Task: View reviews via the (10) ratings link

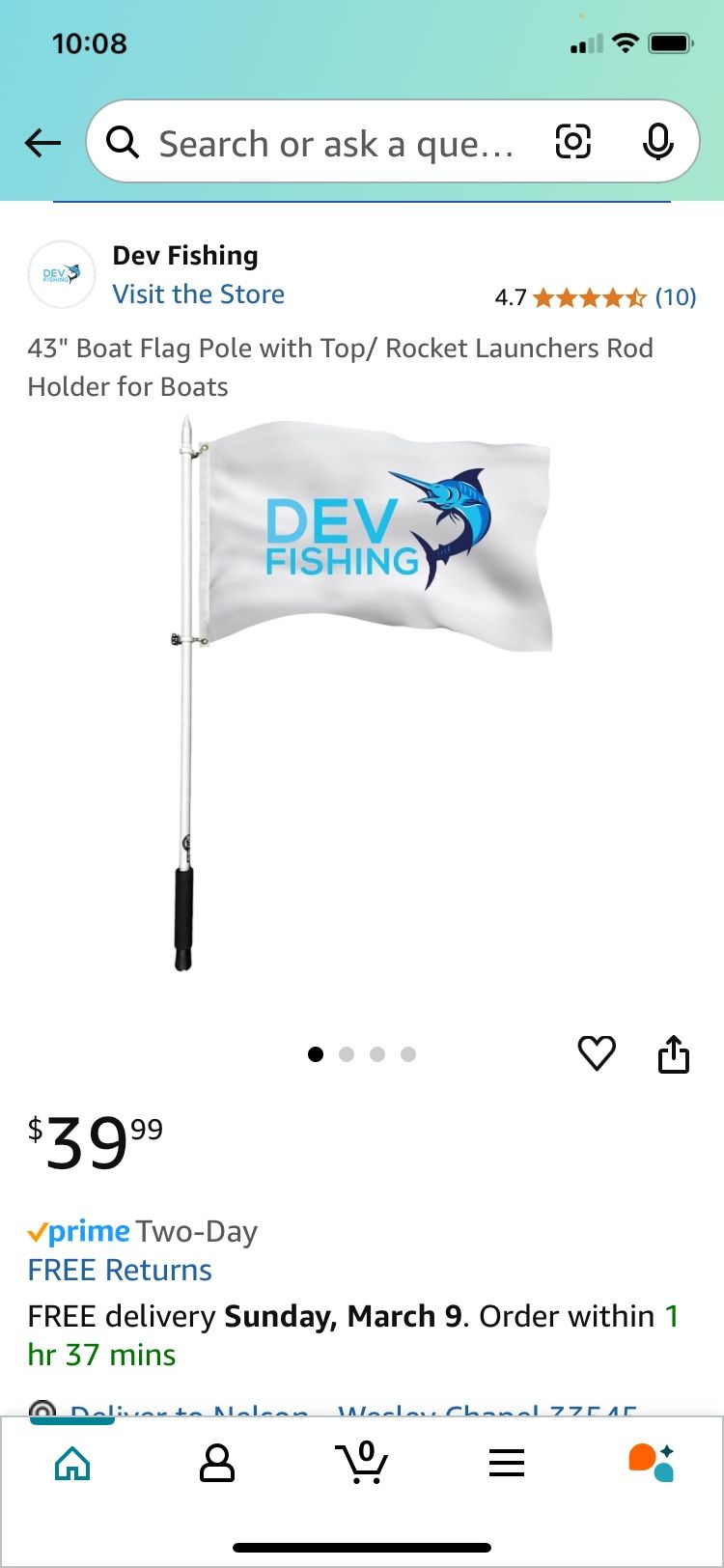Action: click(x=676, y=296)
